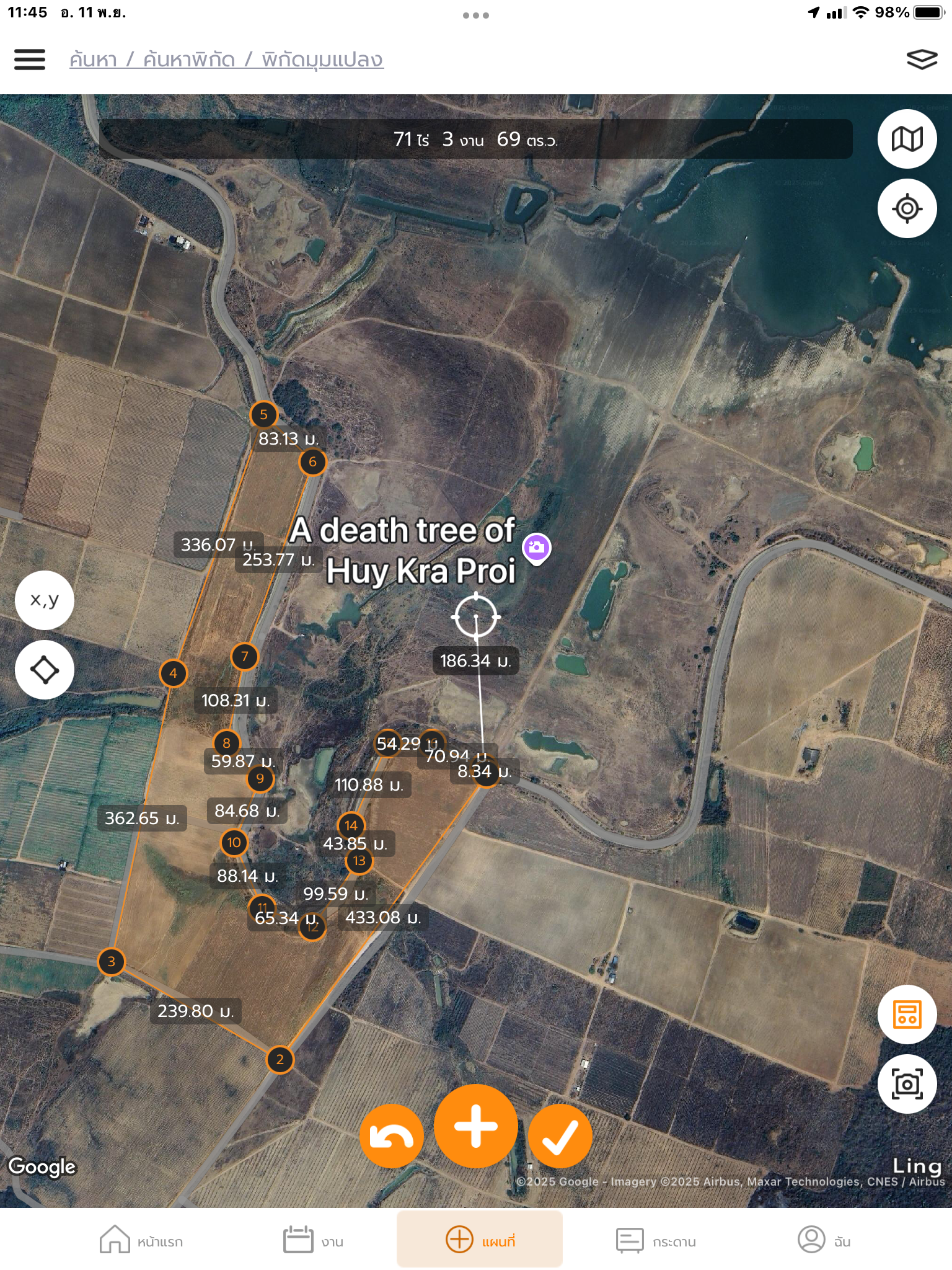Go to the กระดาน tab
Image resolution: width=952 pixels, height=1270 pixels.
656,1240
